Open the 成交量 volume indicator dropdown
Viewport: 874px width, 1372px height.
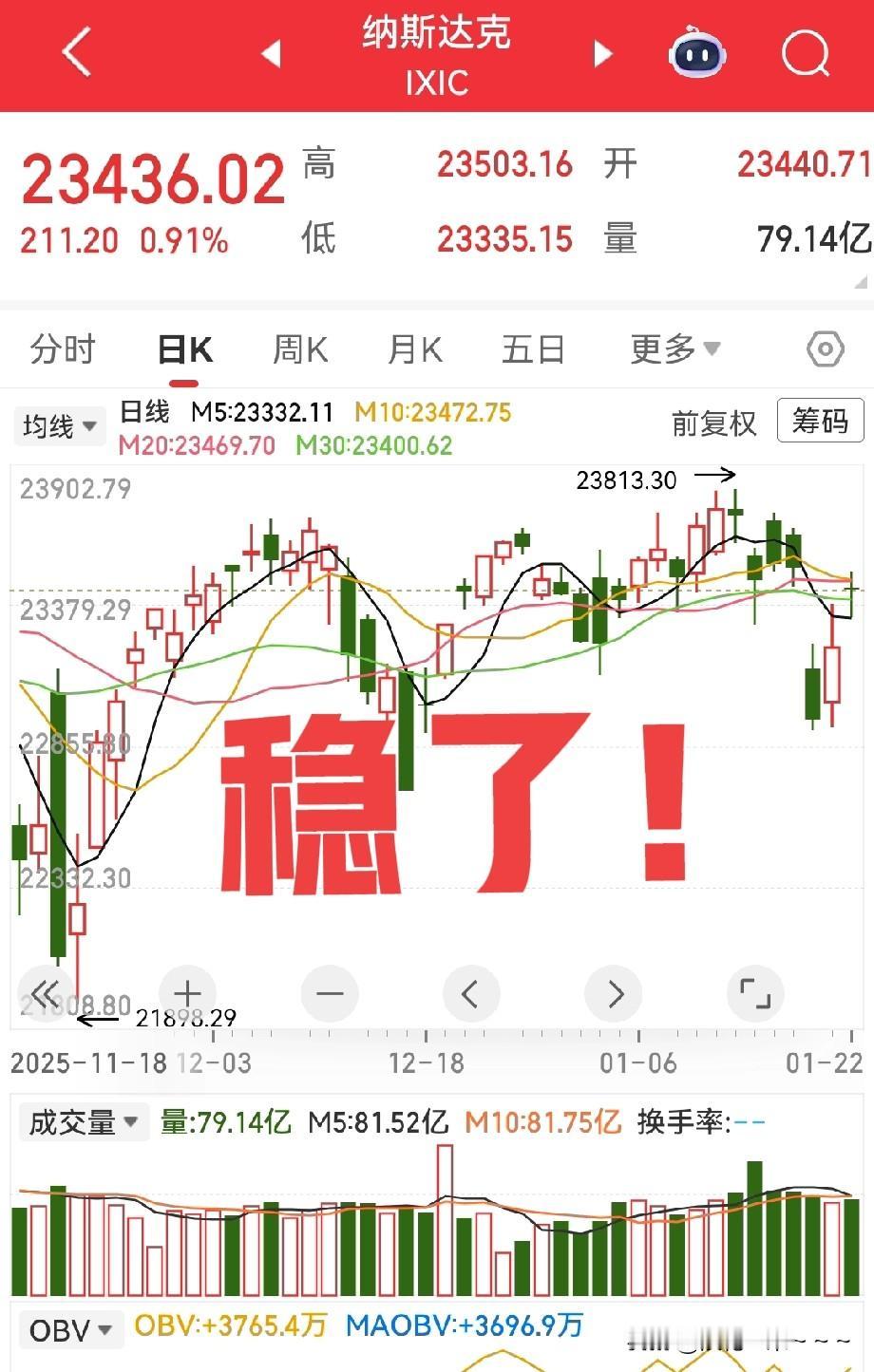(x=84, y=1122)
